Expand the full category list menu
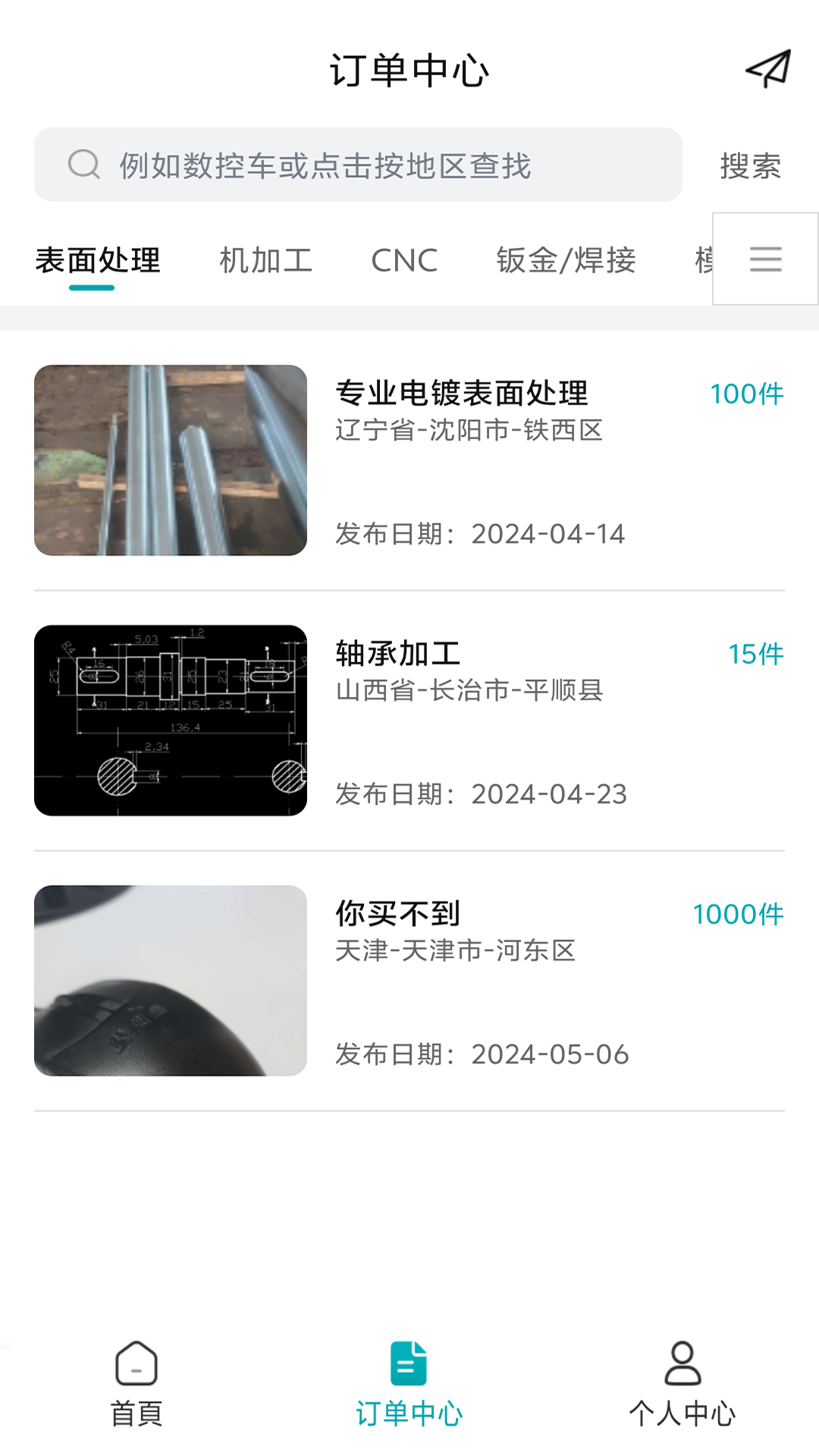This screenshot has width=819, height=1456. tap(765, 259)
